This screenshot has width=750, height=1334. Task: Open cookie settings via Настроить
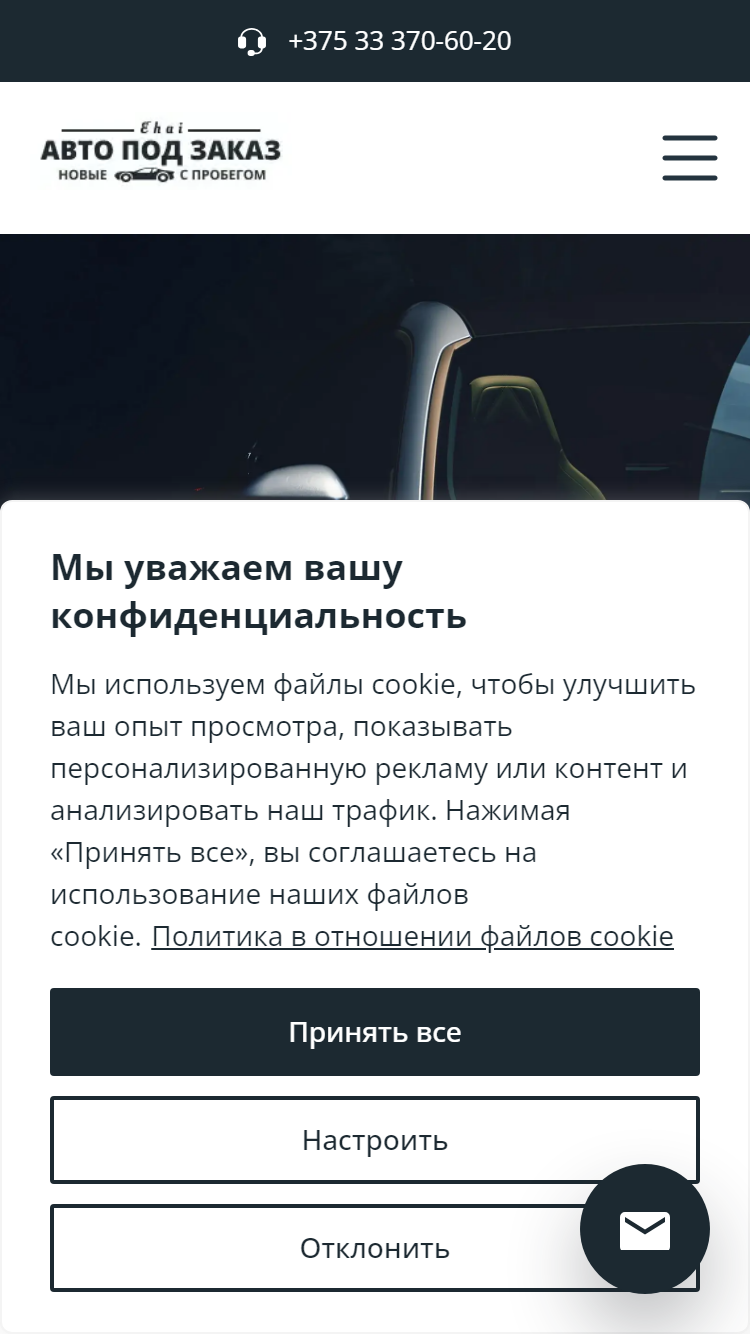[x=375, y=1140]
